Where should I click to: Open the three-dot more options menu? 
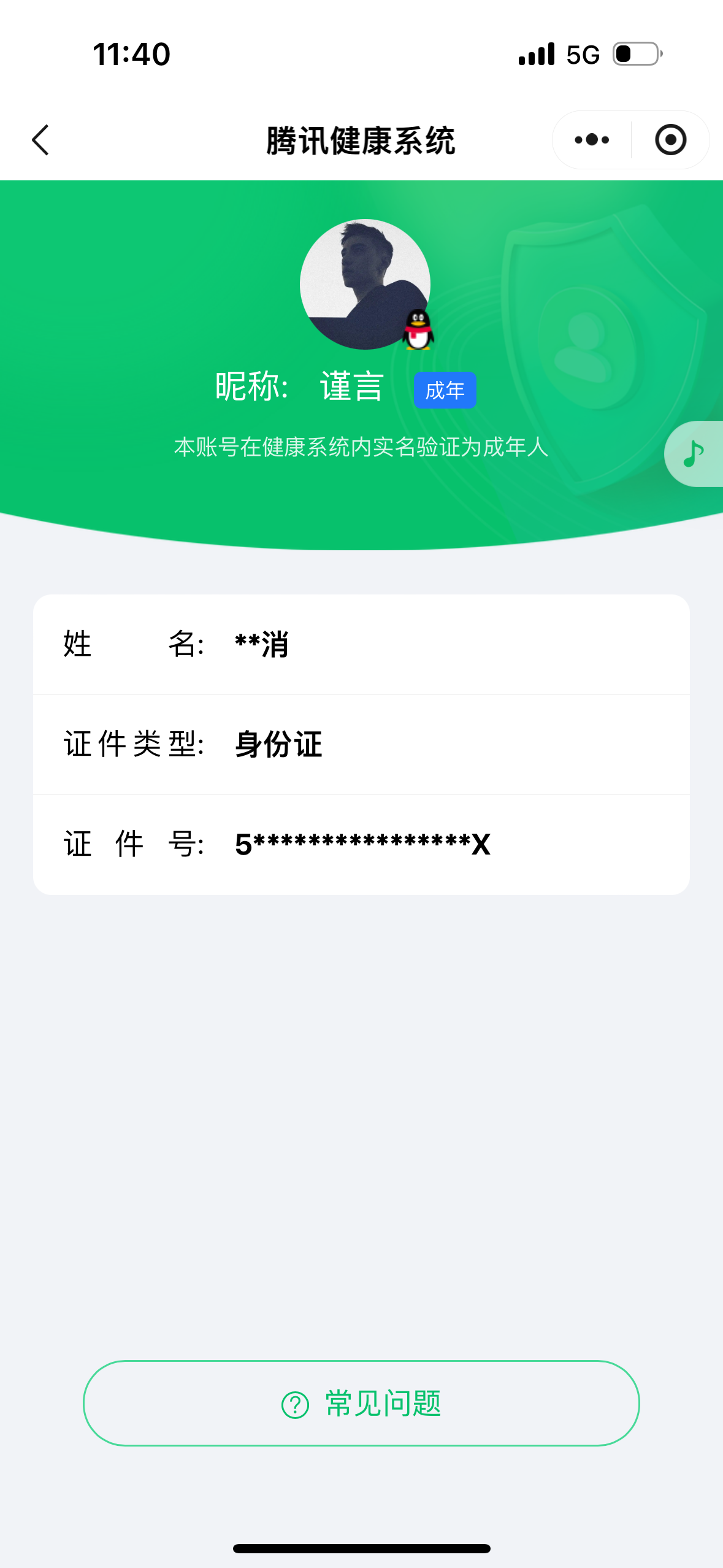(592, 140)
